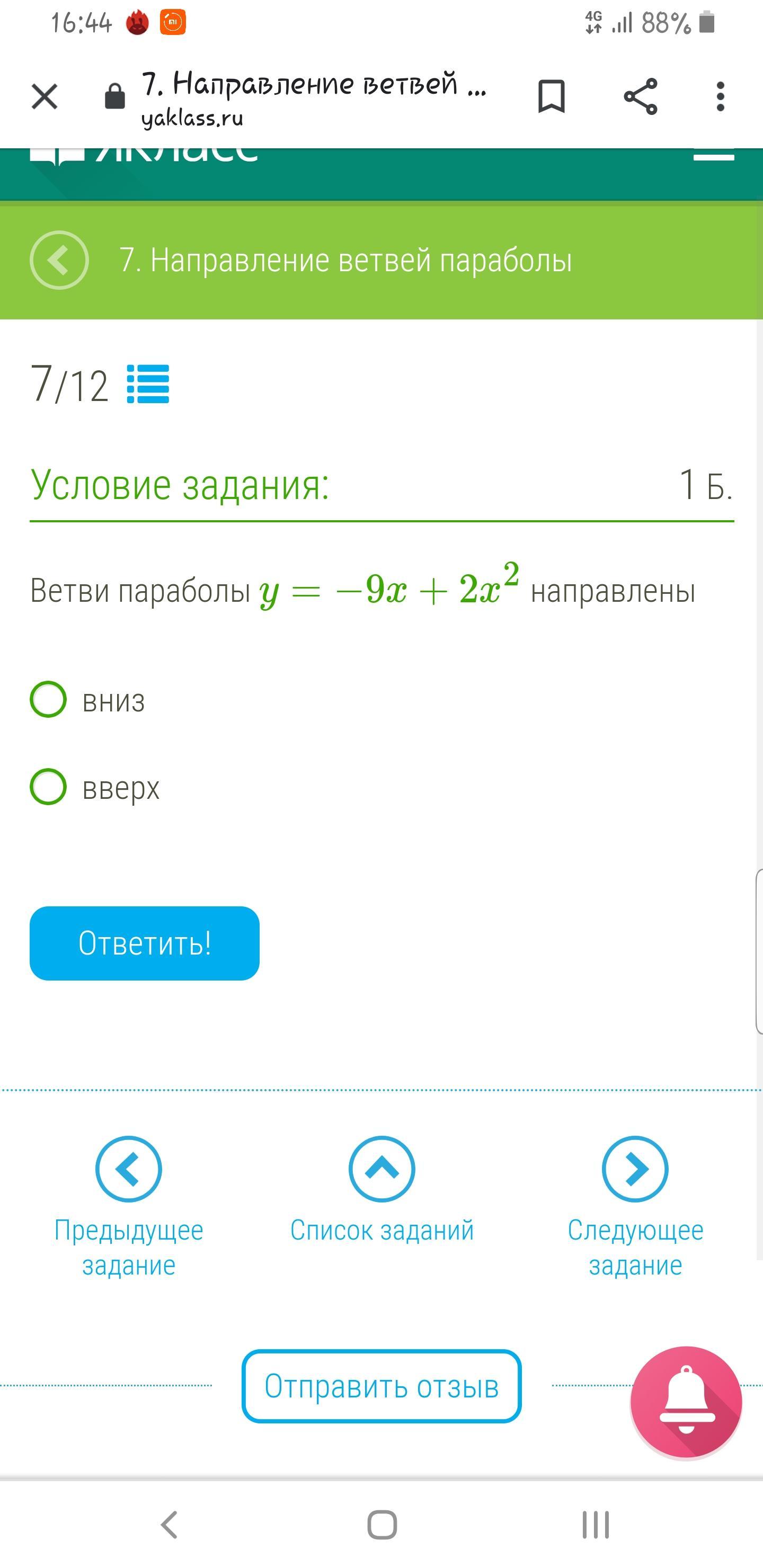Select the answer вверх
The height and width of the screenshot is (1568, 763).
tap(49, 787)
